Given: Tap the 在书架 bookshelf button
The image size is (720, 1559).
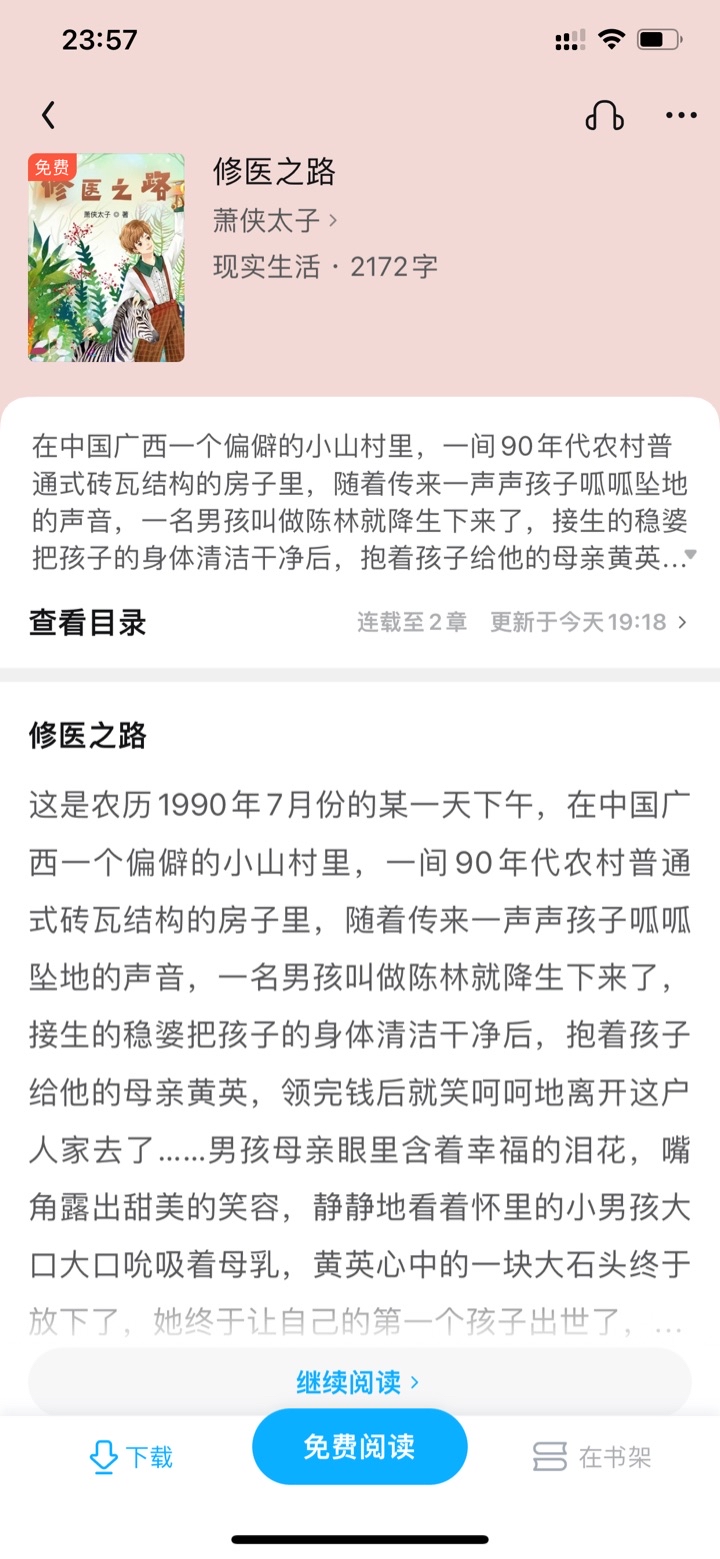Looking at the screenshot, I should [x=592, y=1457].
